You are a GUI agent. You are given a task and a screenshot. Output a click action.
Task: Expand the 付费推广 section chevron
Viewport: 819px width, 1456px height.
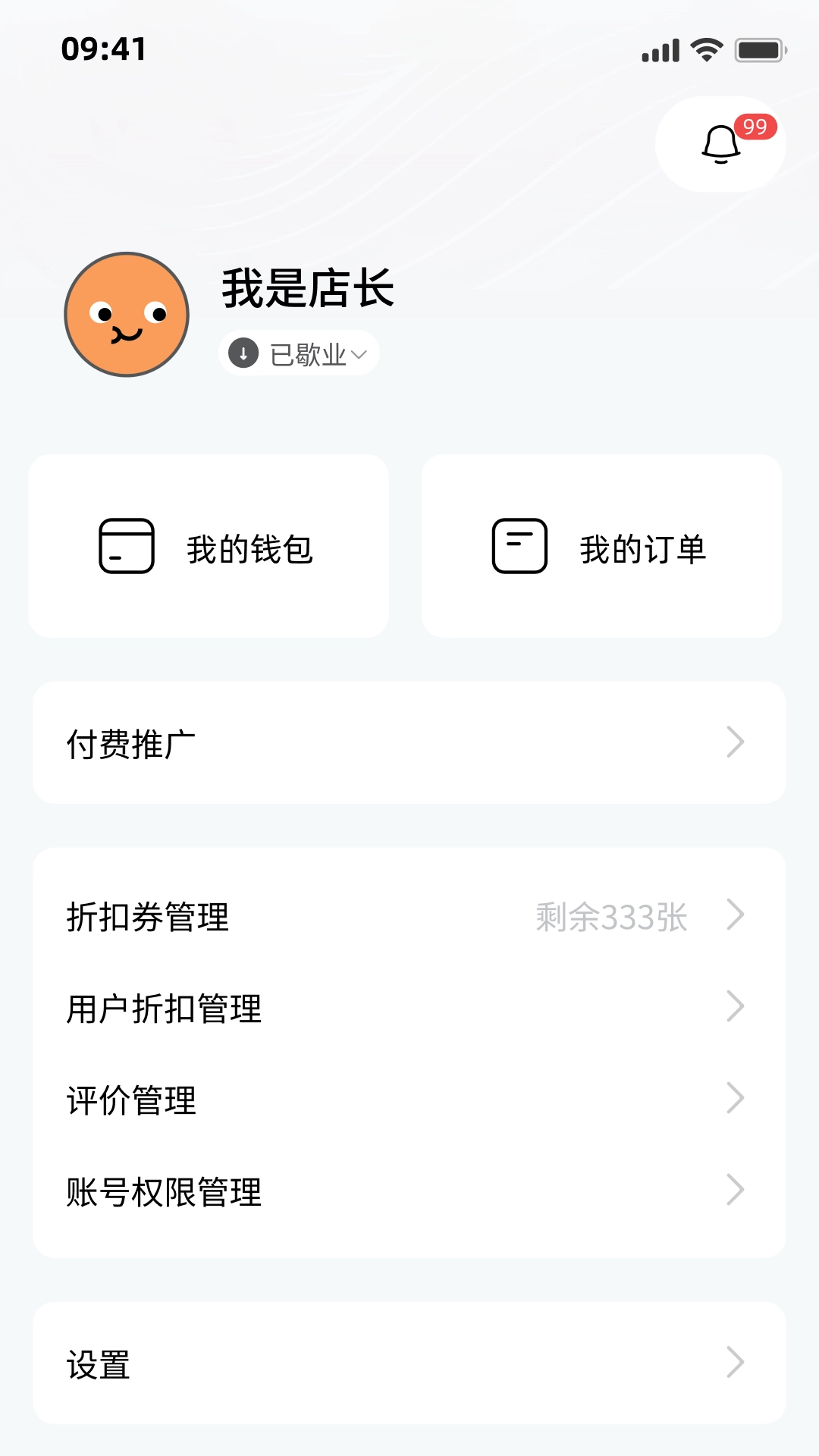734,742
